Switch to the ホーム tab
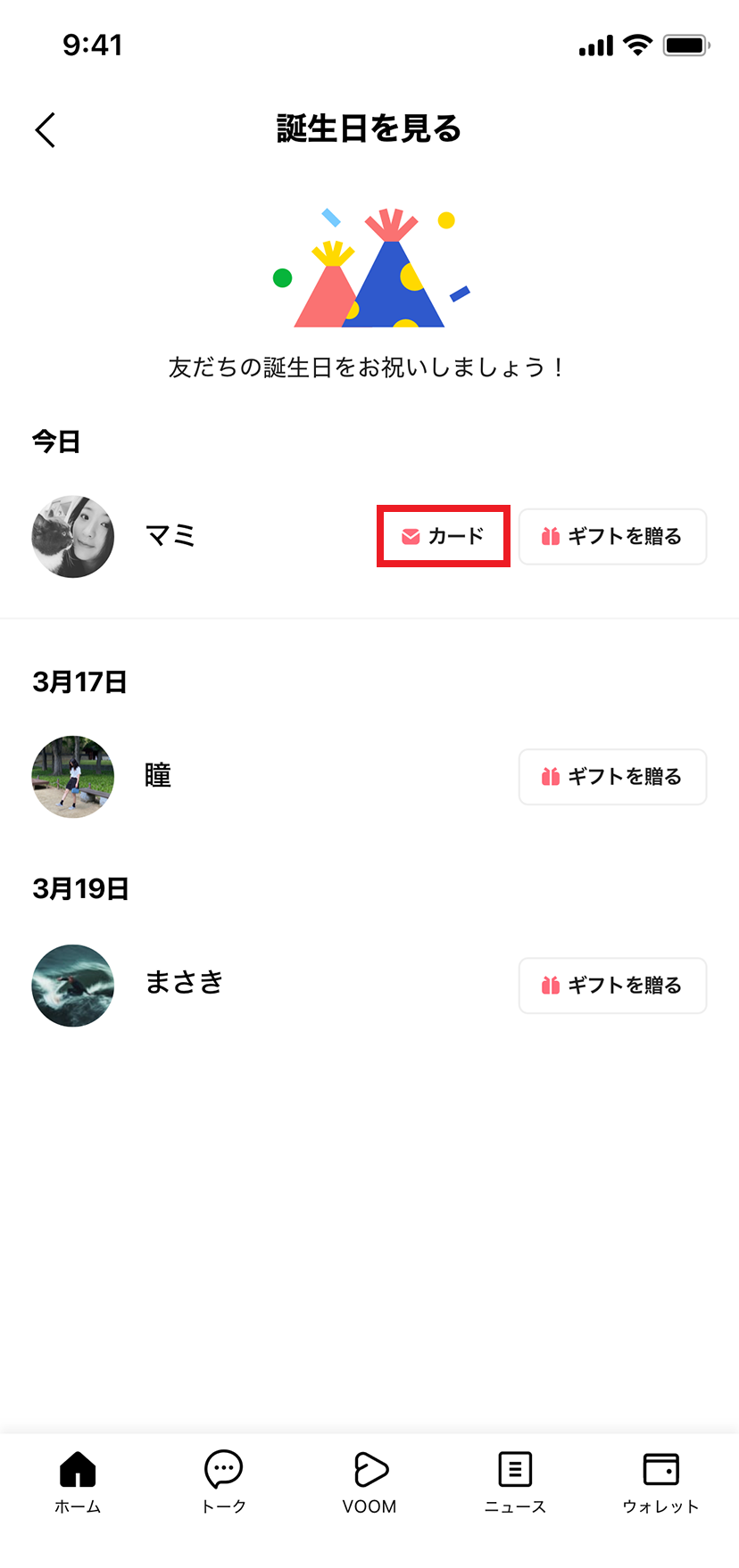The width and height of the screenshot is (739, 1568). (x=78, y=1482)
